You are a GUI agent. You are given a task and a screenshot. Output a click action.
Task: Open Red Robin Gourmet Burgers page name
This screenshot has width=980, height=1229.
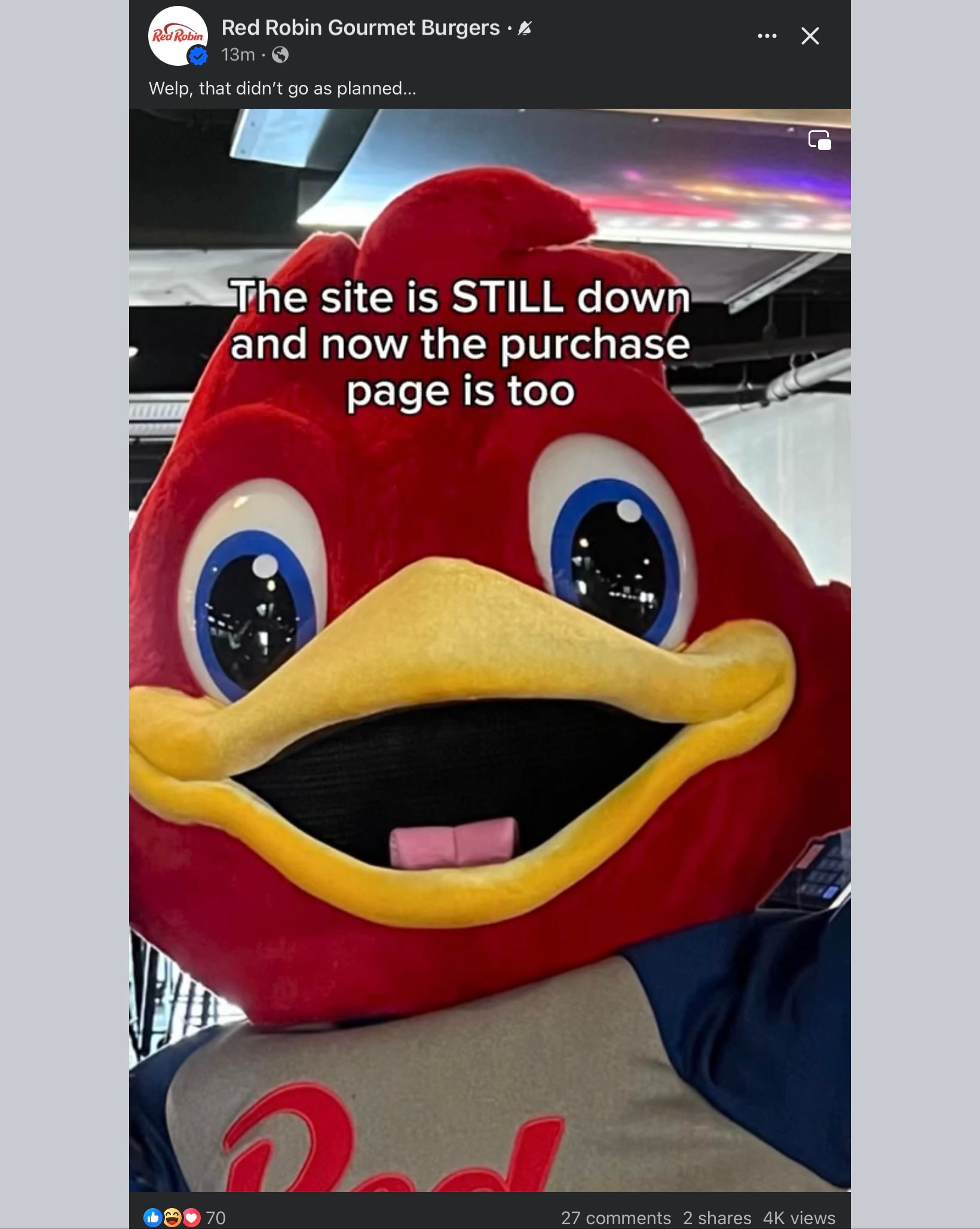coord(360,27)
